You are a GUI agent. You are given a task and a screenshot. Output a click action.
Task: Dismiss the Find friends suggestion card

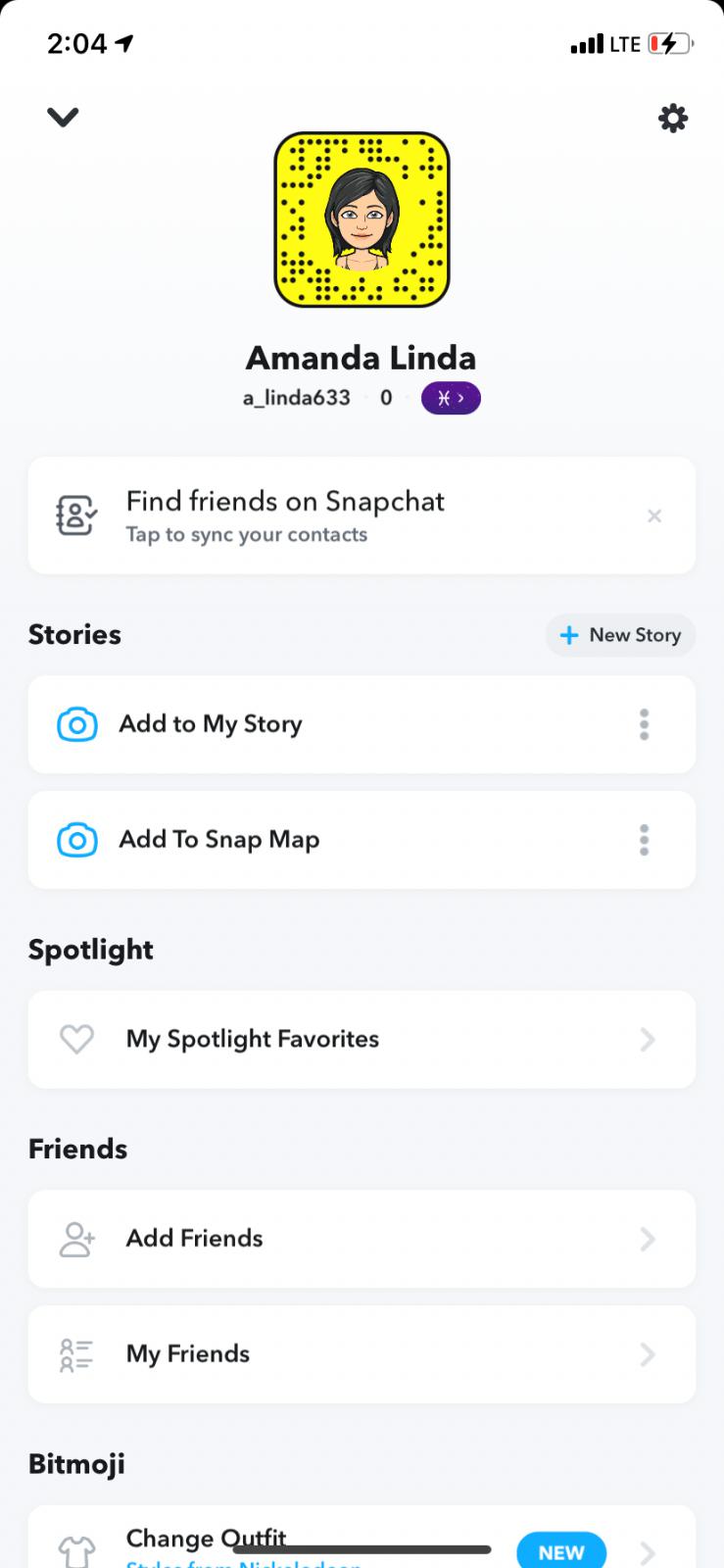point(654,515)
